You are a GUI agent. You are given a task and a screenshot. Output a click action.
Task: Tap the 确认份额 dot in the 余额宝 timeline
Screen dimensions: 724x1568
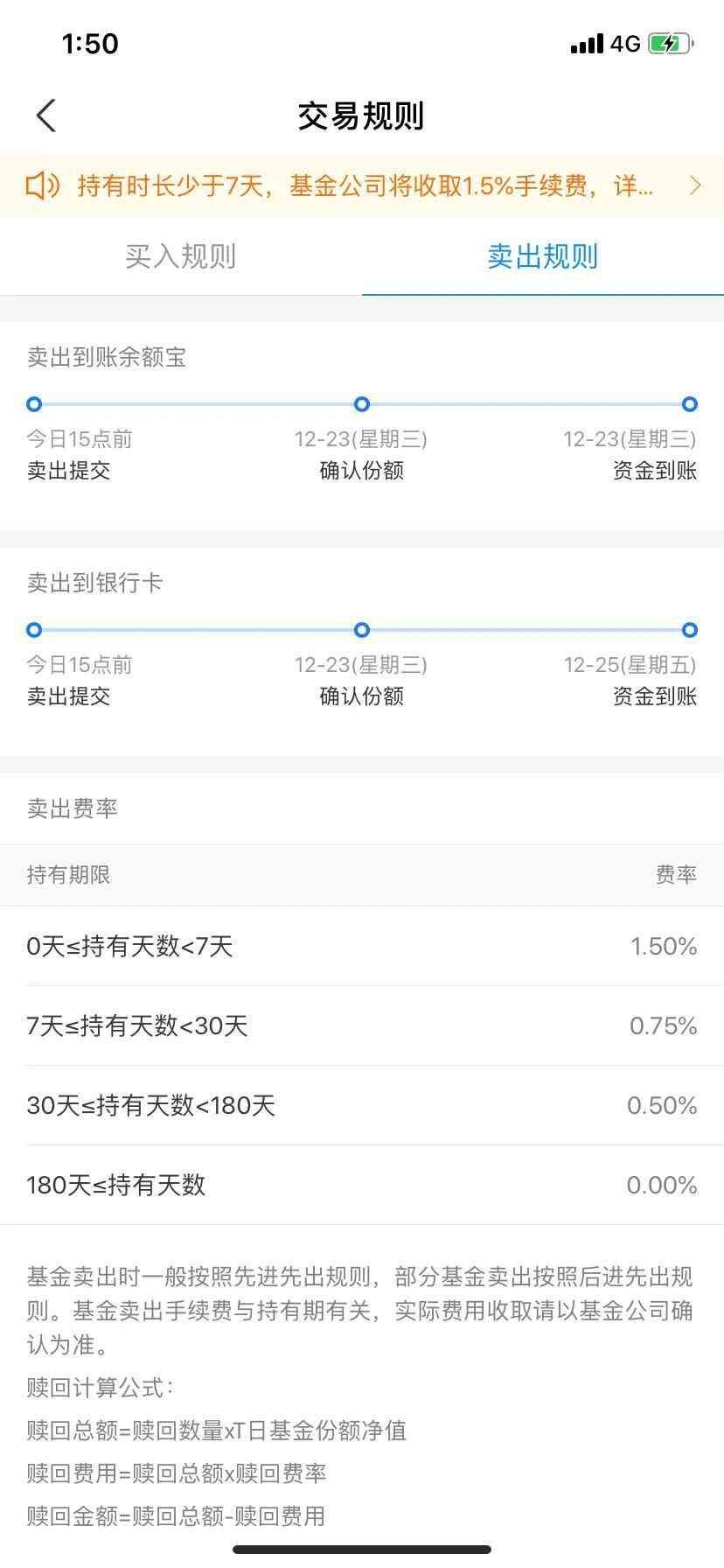[361, 404]
